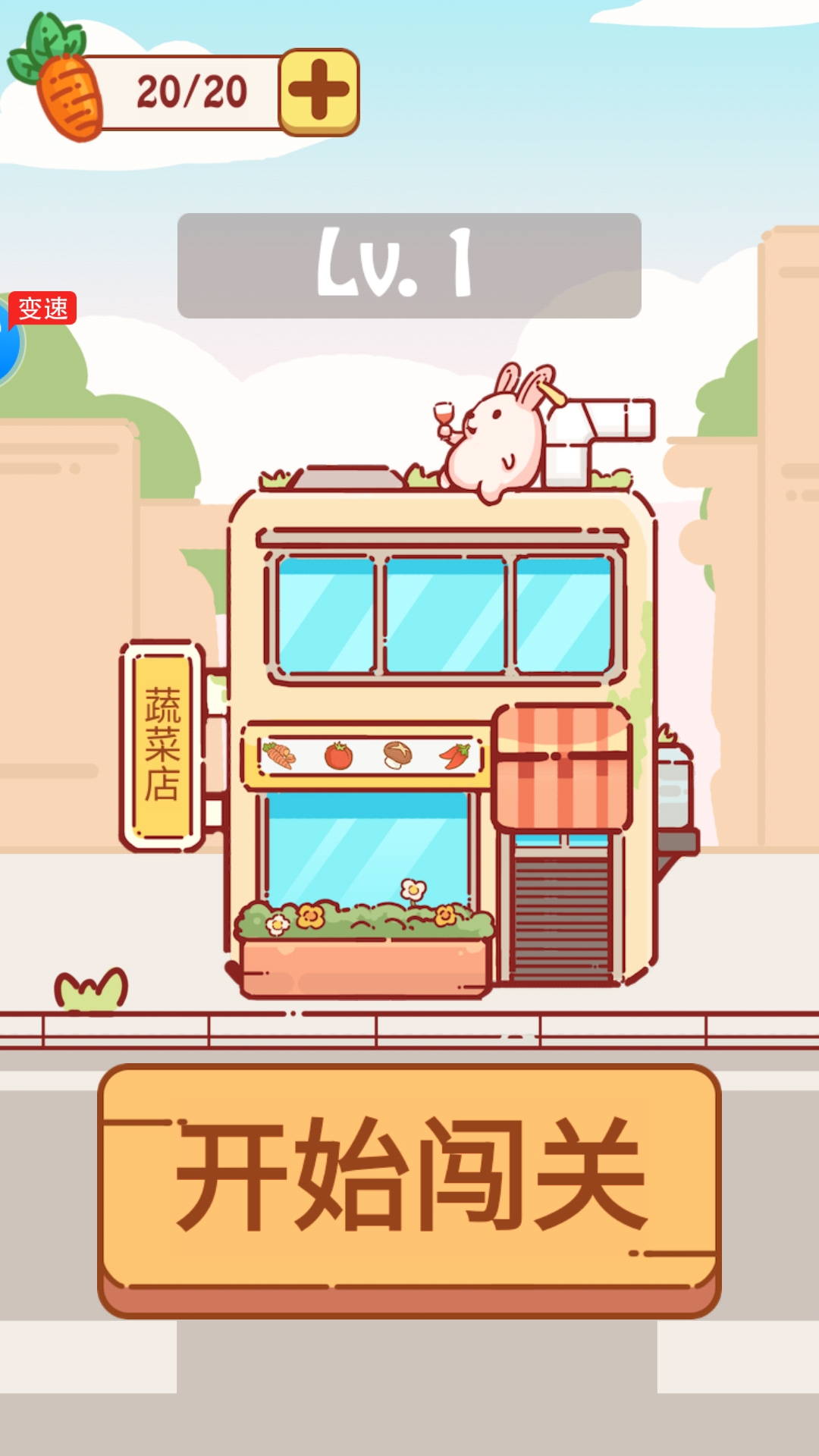Open the 变速 speed floating button
Screen dimensions: 819x1456
pos(30,334)
